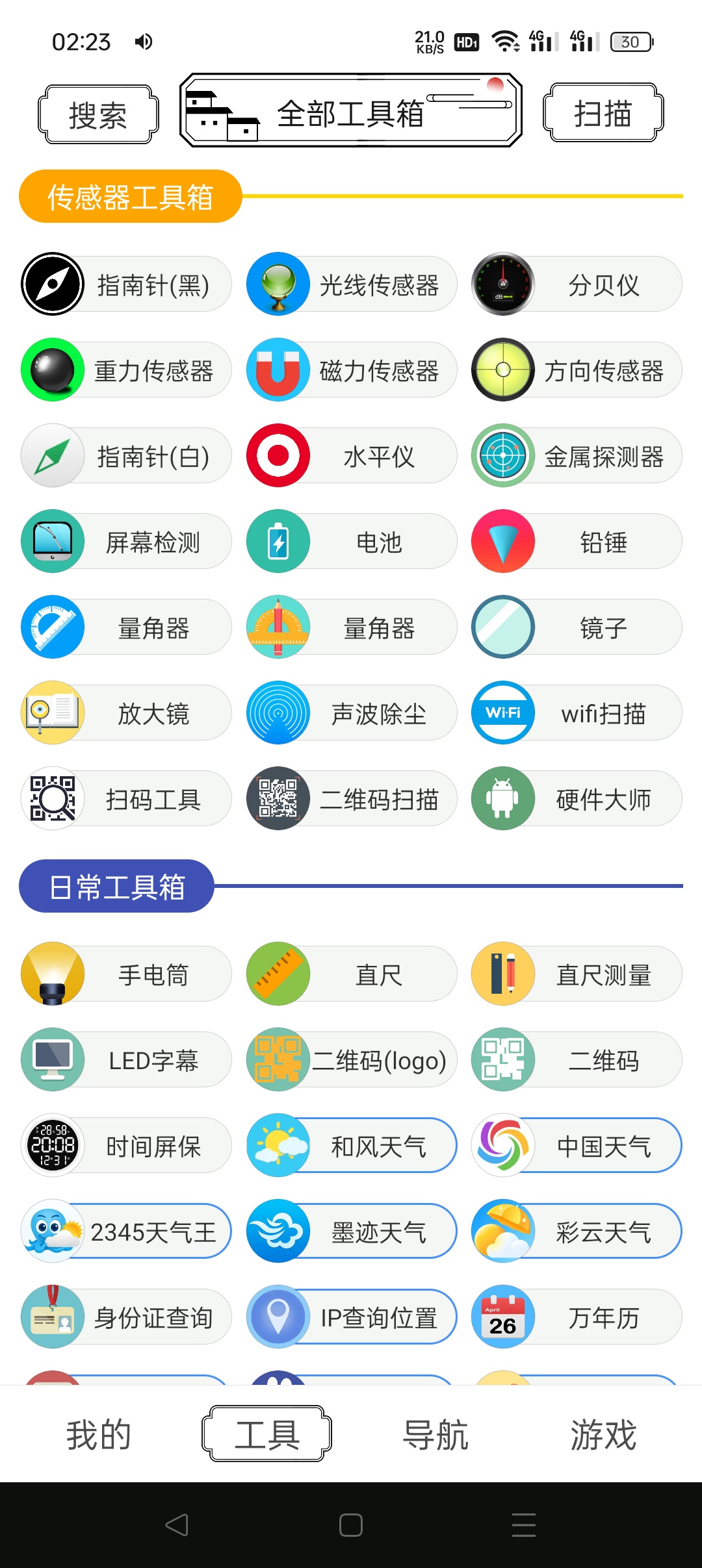702x1568 pixels.
Task: Start the 声波除尘 tool
Action: point(352,713)
